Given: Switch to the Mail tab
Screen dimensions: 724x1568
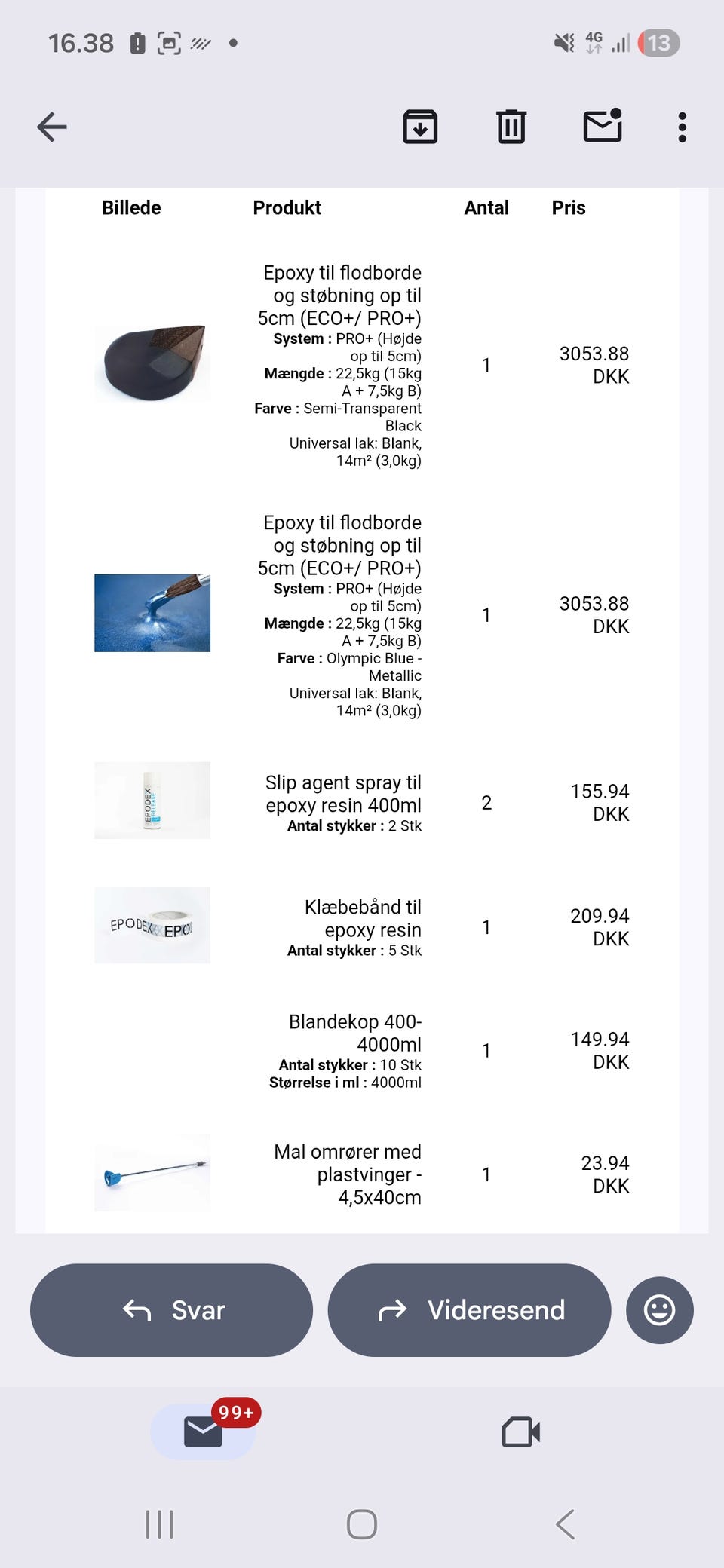Looking at the screenshot, I should click(204, 1431).
